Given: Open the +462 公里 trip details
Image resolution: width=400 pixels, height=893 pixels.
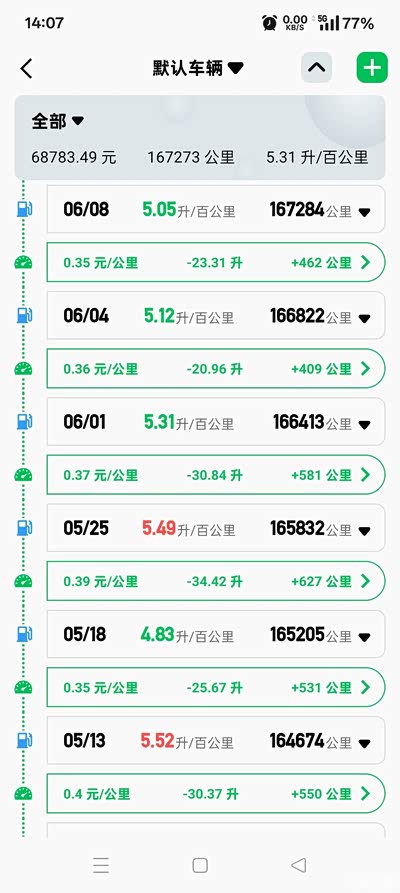Looking at the screenshot, I should click(x=216, y=263).
